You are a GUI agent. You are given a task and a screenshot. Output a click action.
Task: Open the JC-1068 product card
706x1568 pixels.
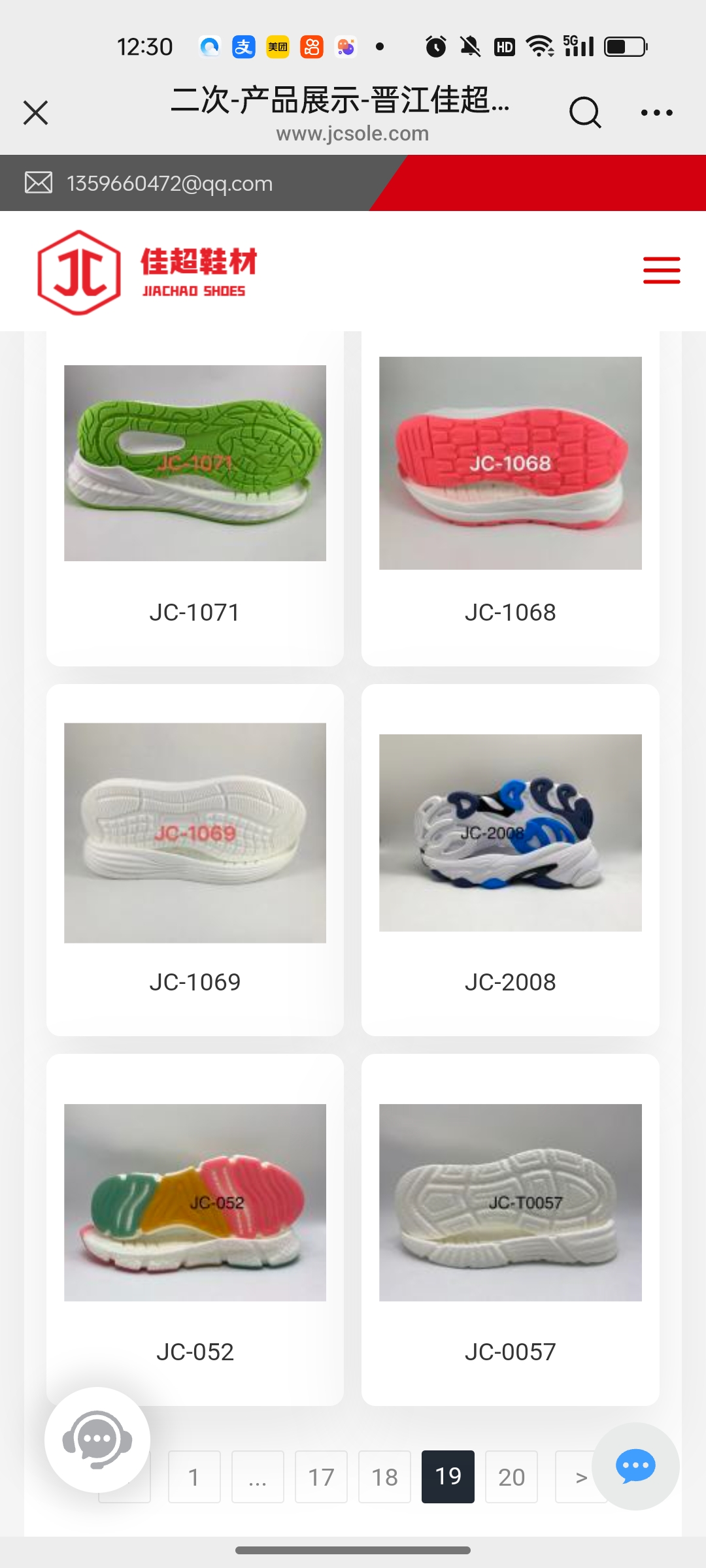click(510, 497)
